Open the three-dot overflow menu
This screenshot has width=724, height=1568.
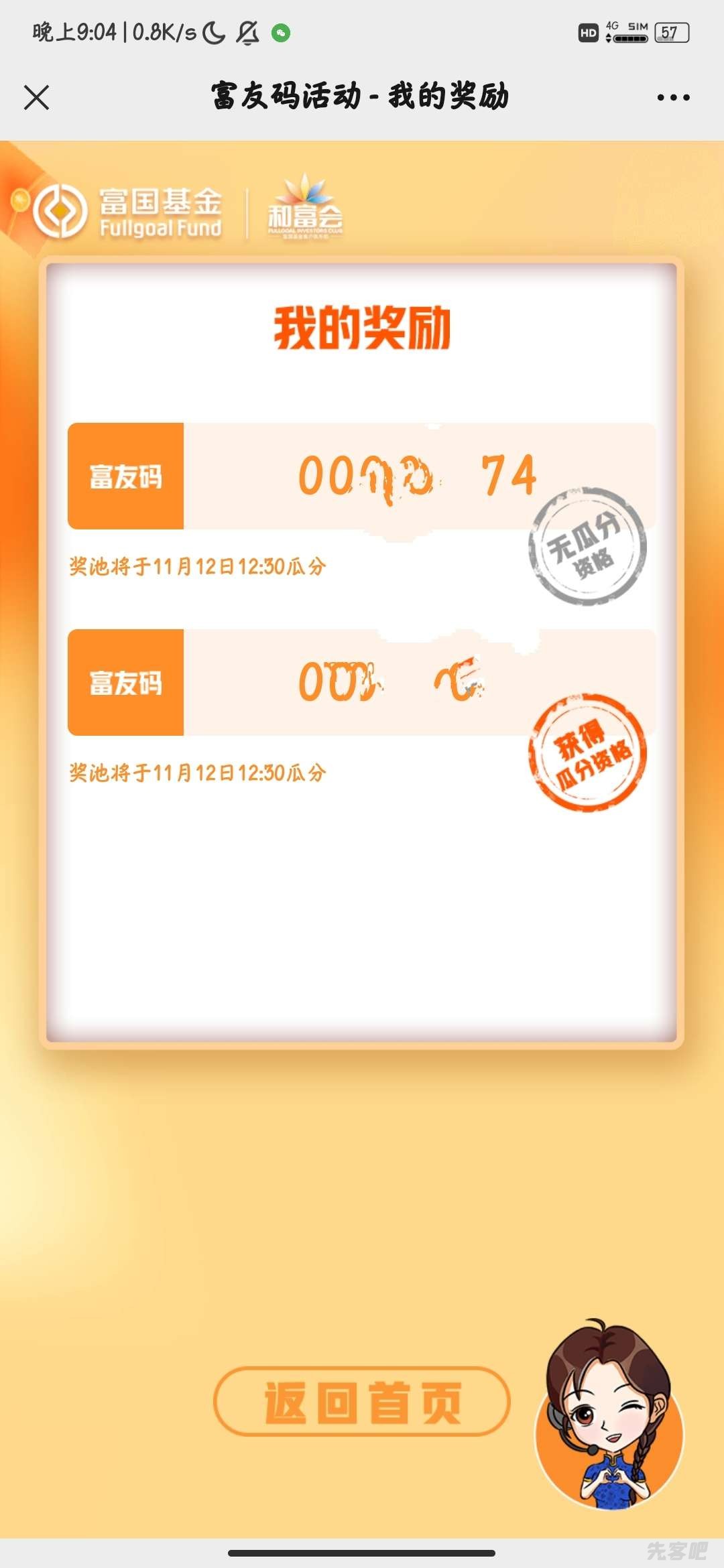click(673, 98)
